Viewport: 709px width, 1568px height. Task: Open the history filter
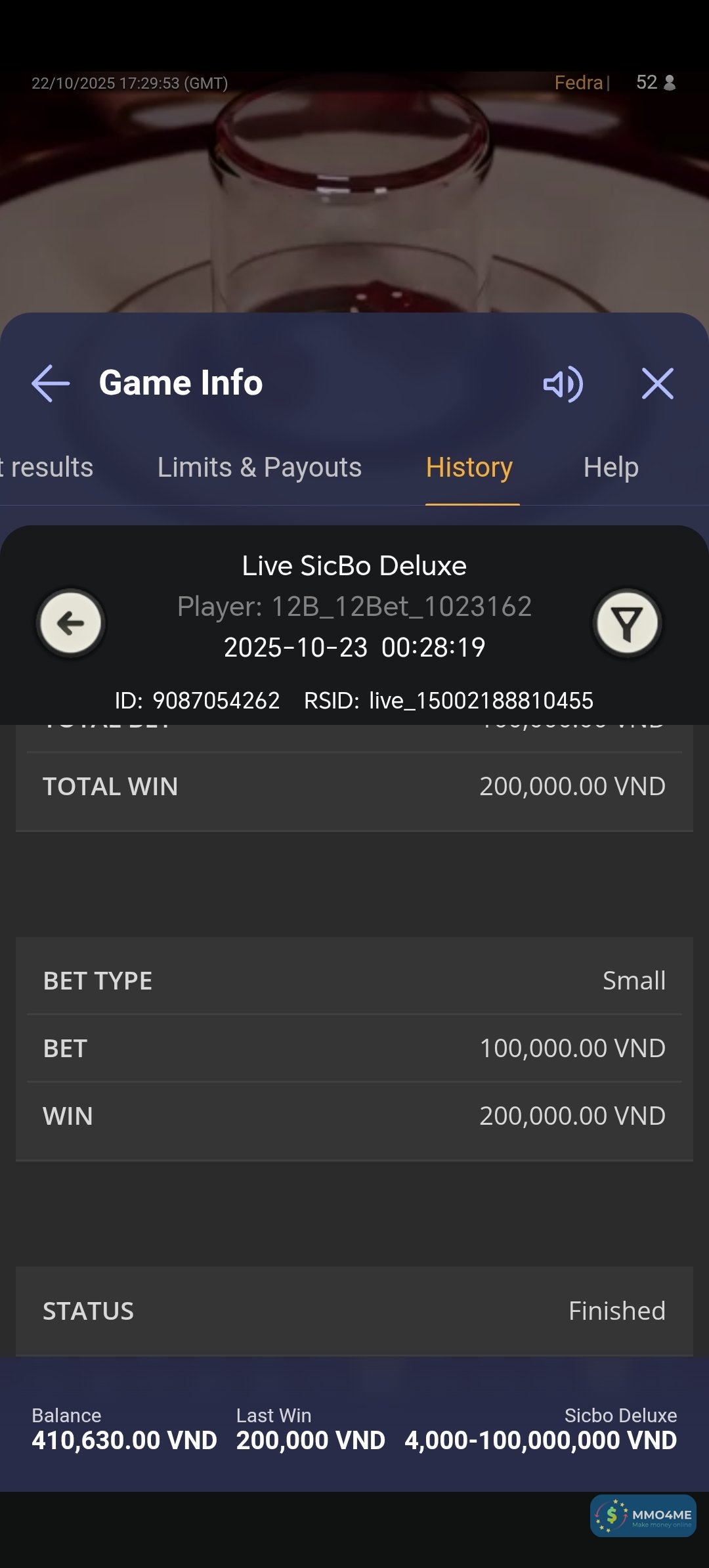628,622
